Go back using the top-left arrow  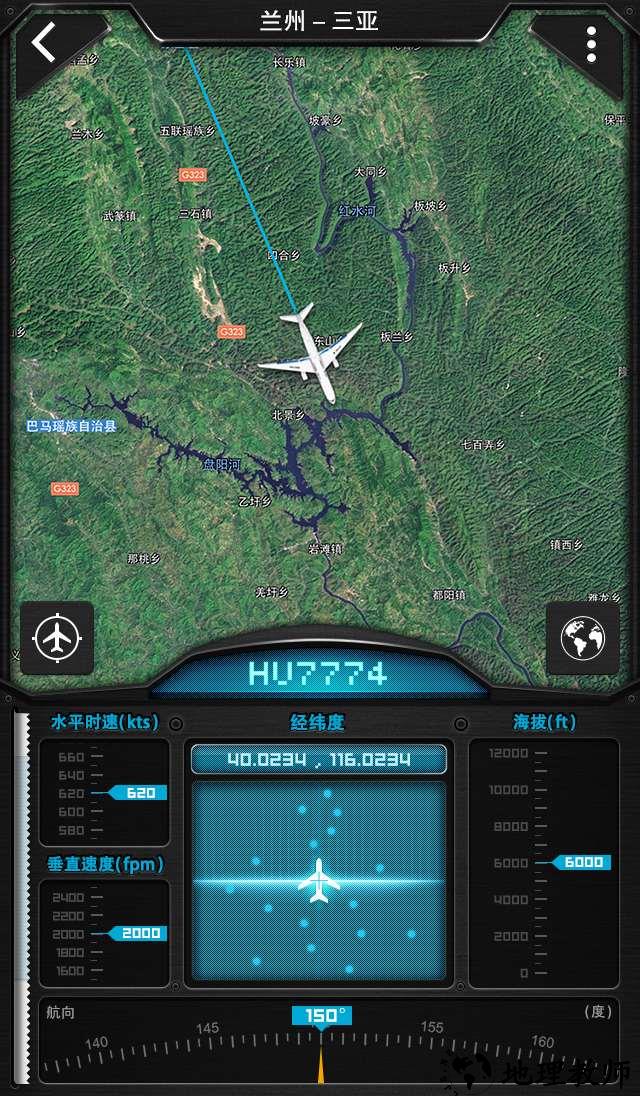[44, 43]
